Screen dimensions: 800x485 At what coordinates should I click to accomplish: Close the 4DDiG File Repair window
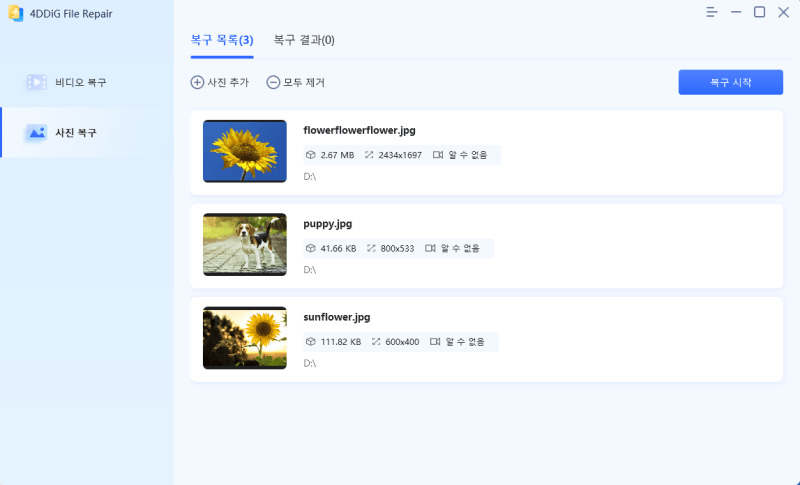tap(783, 12)
